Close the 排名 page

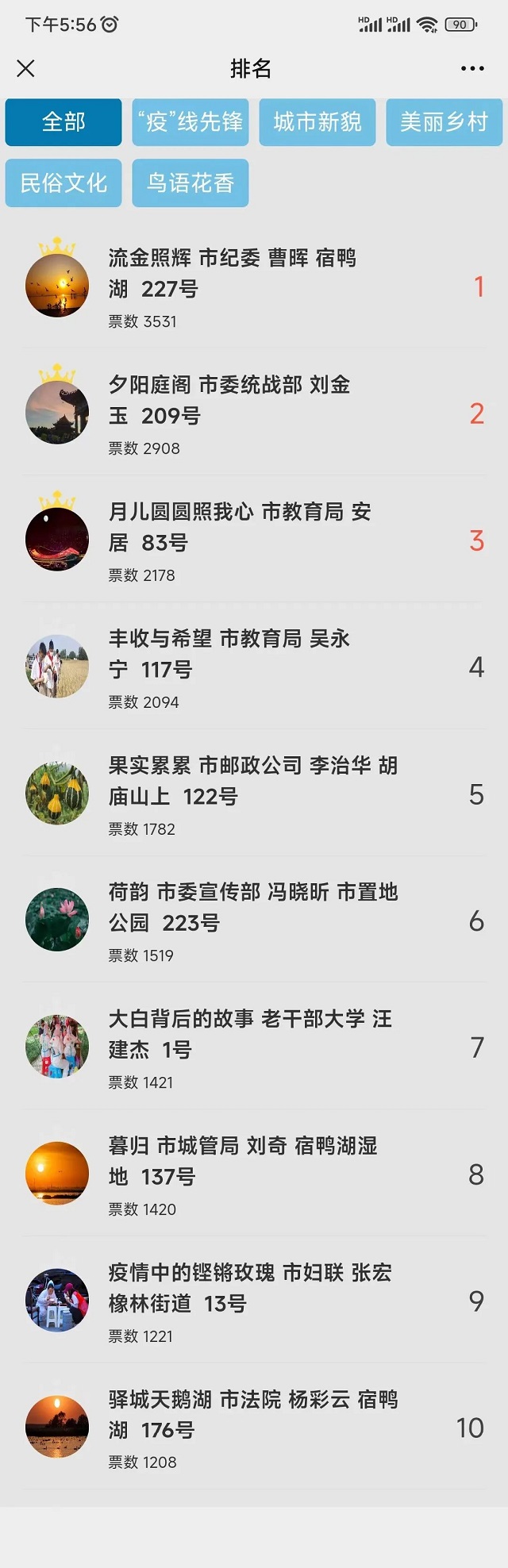click(x=25, y=69)
